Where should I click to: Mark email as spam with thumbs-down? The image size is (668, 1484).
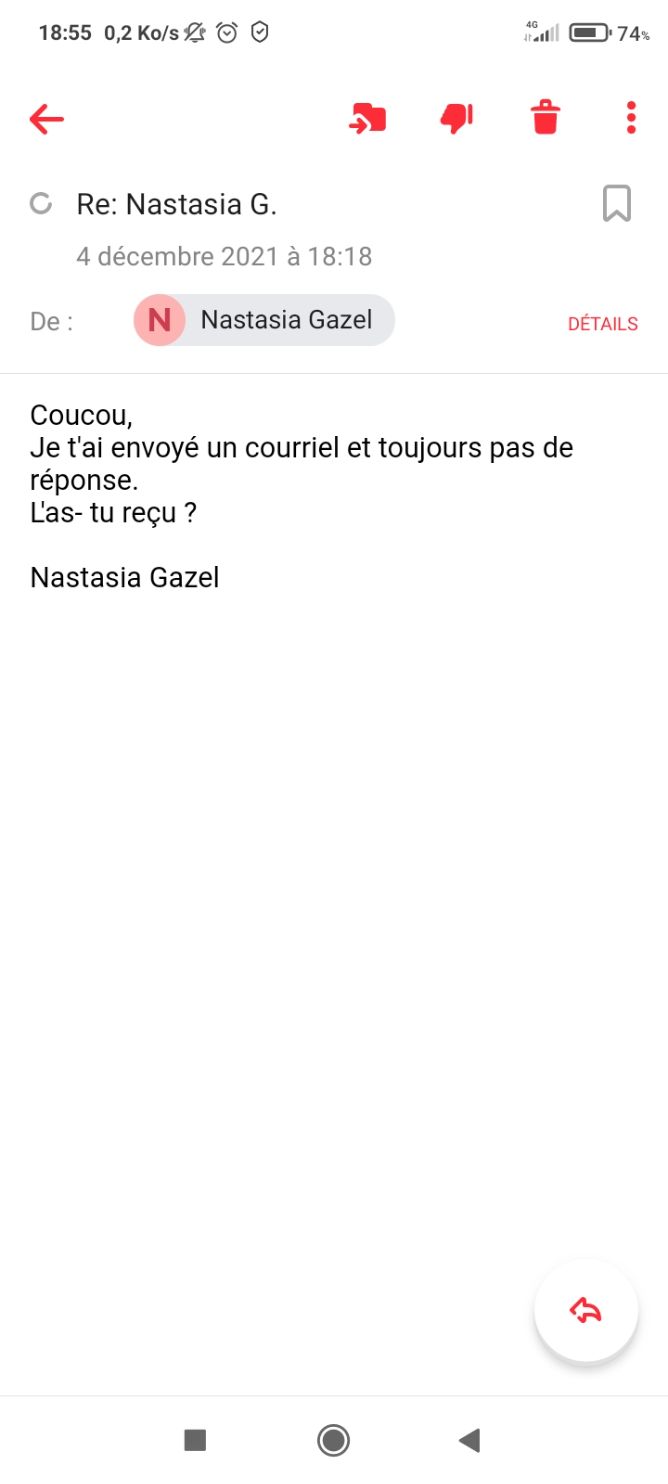456,119
